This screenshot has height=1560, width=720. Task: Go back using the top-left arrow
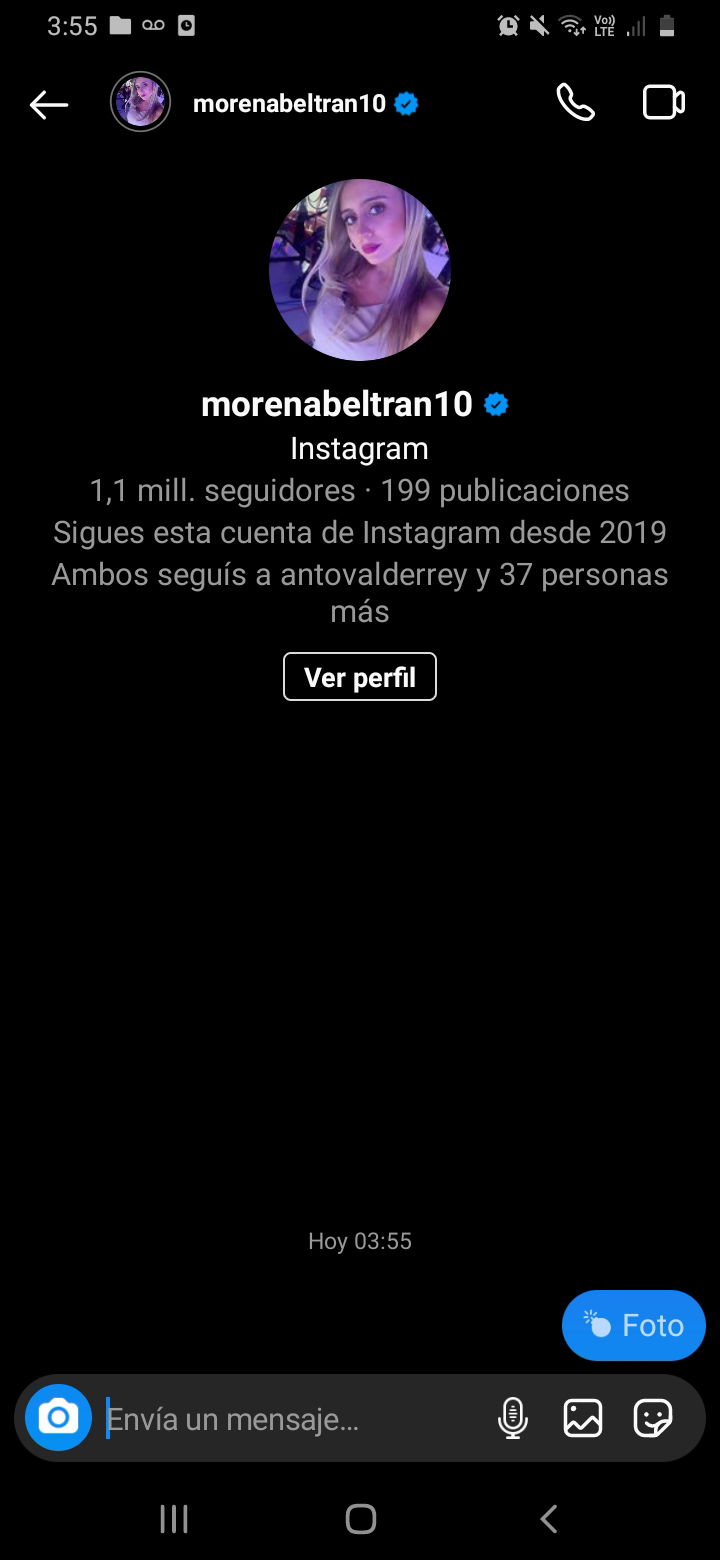(x=48, y=104)
